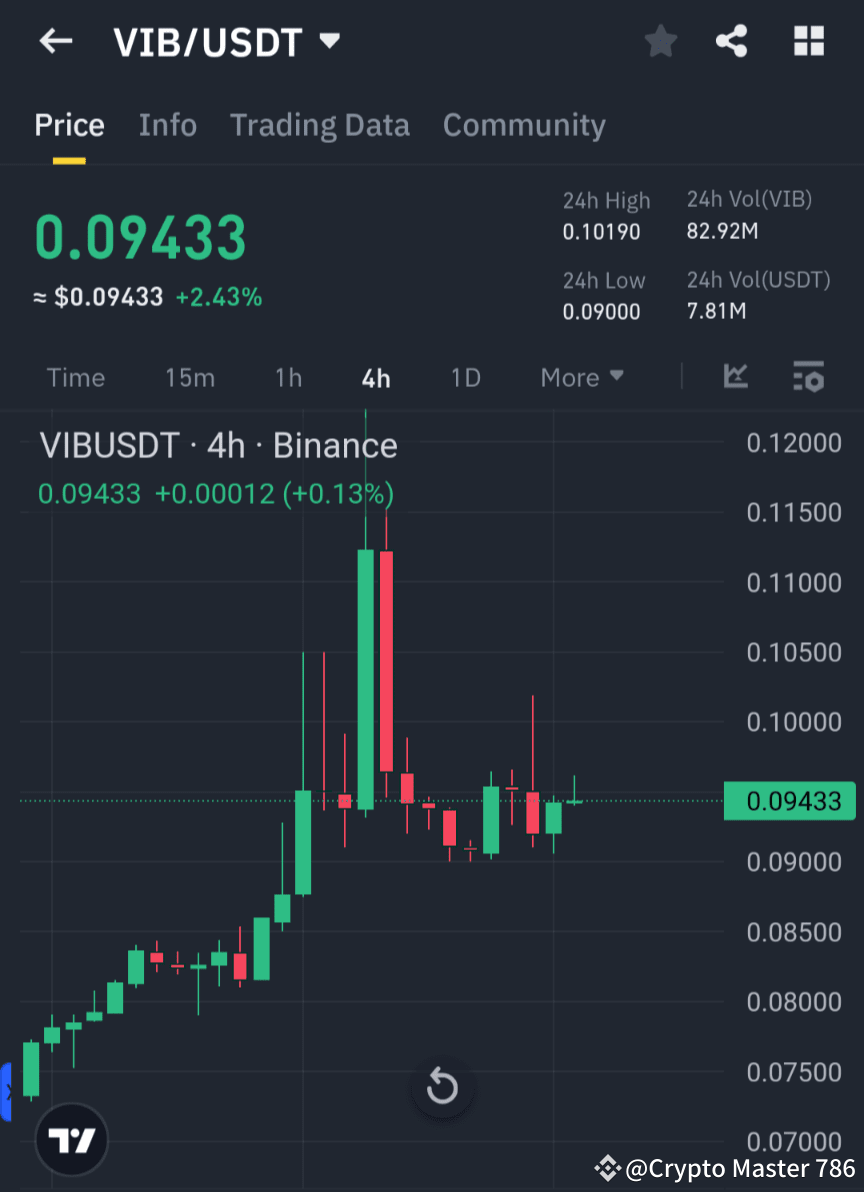The width and height of the screenshot is (864, 1192).
Task: Tap the current price 0.09433 label
Action: 140,237
